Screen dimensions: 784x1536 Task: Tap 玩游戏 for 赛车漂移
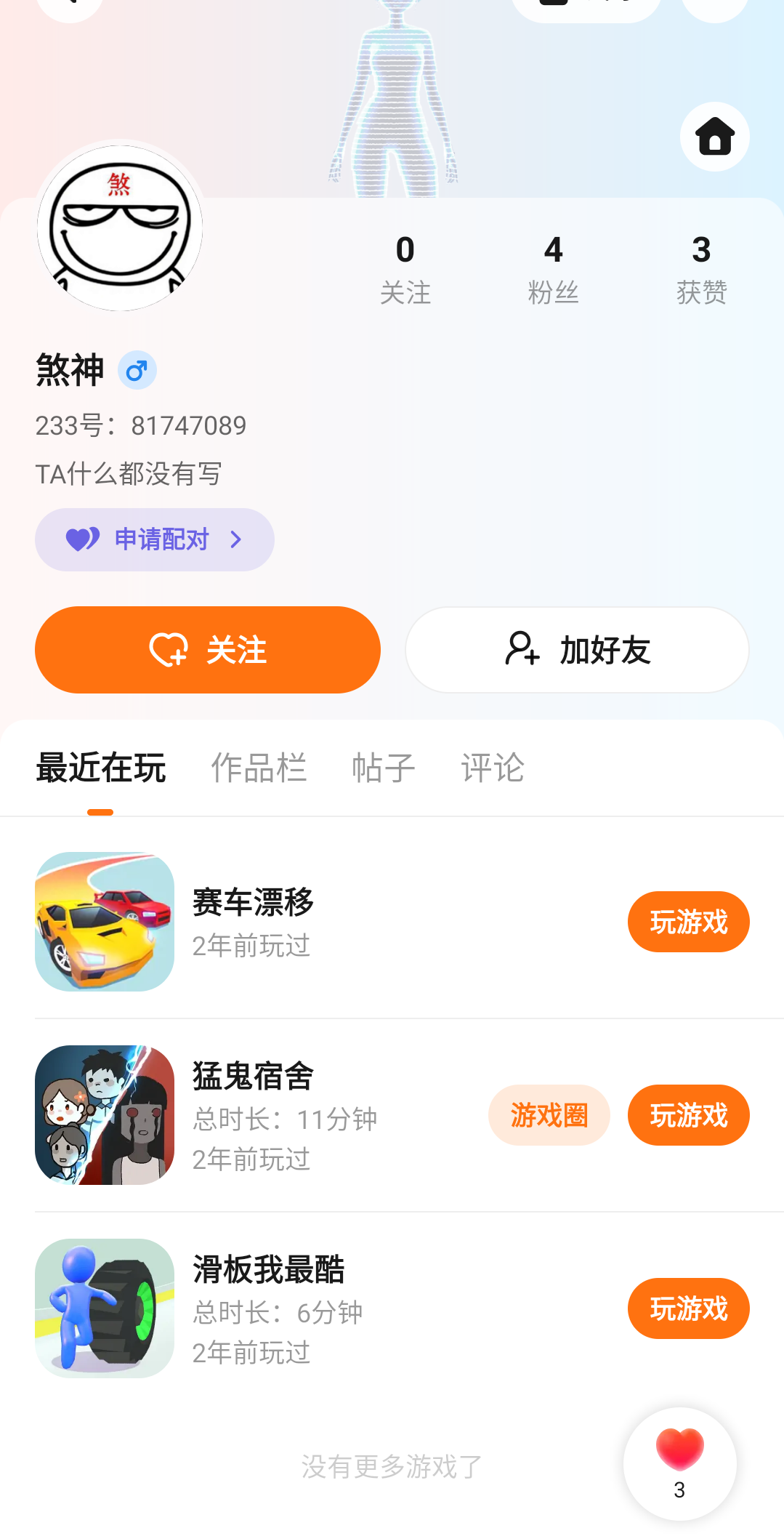(x=688, y=922)
